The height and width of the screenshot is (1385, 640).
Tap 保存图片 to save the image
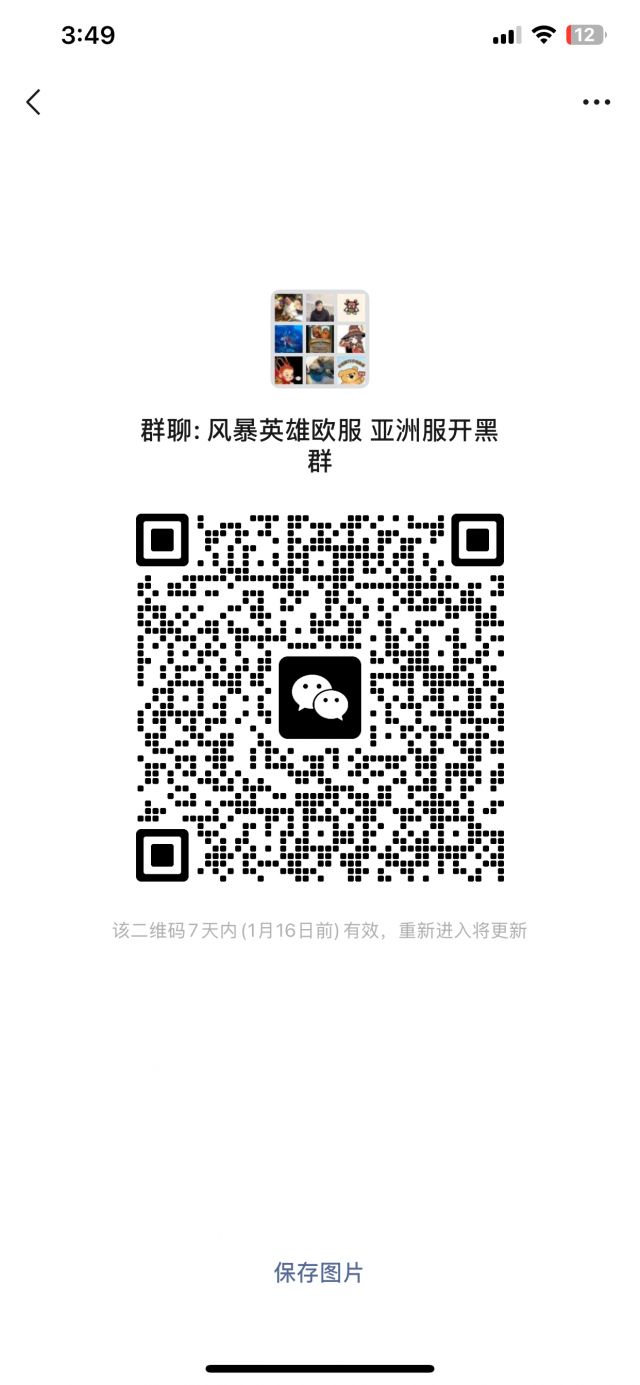click(x=319, y=1272)
